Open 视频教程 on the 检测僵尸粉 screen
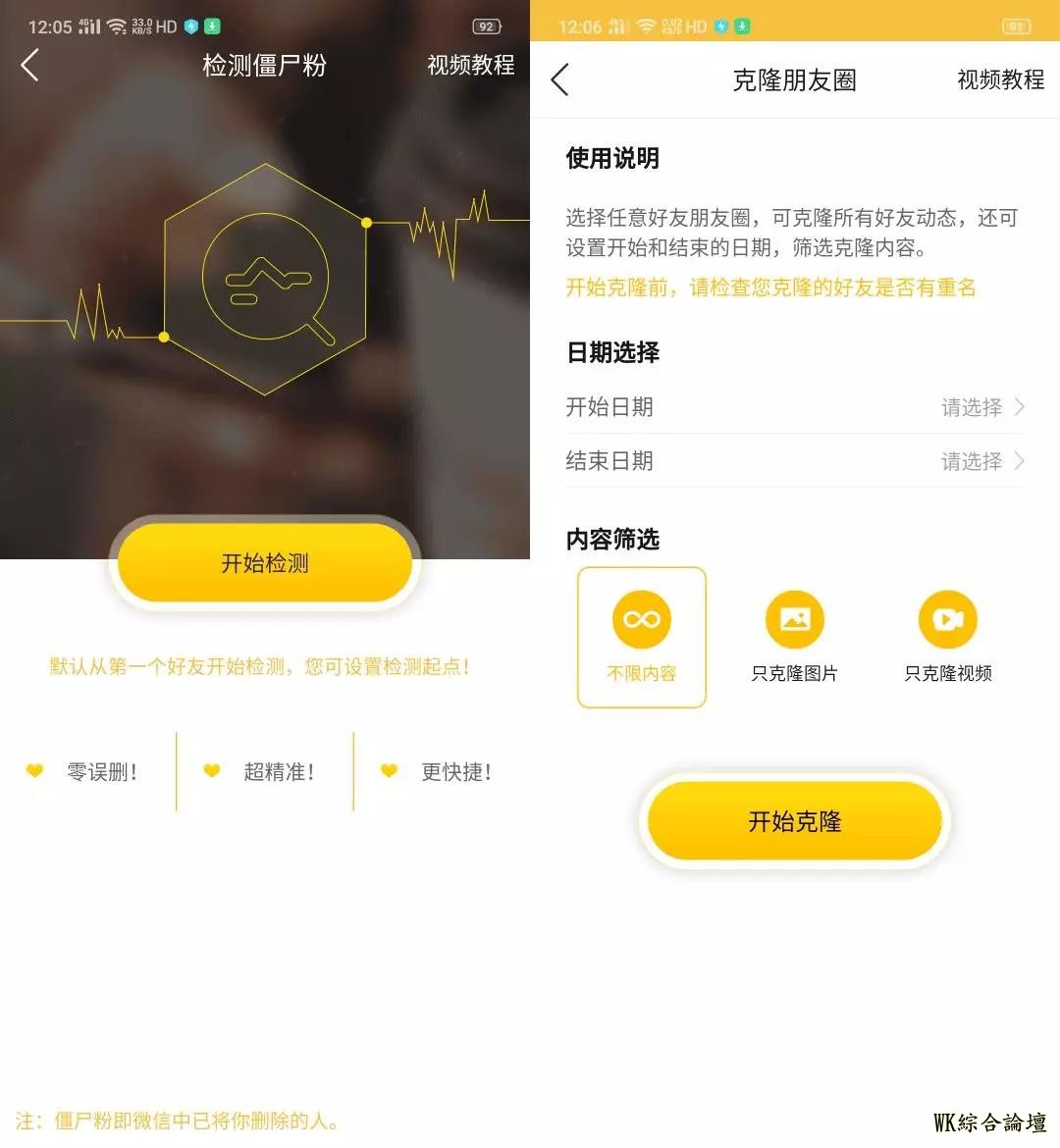Screen dimensions: 1060x1148 pyautogui.click(x=470, y=66)
